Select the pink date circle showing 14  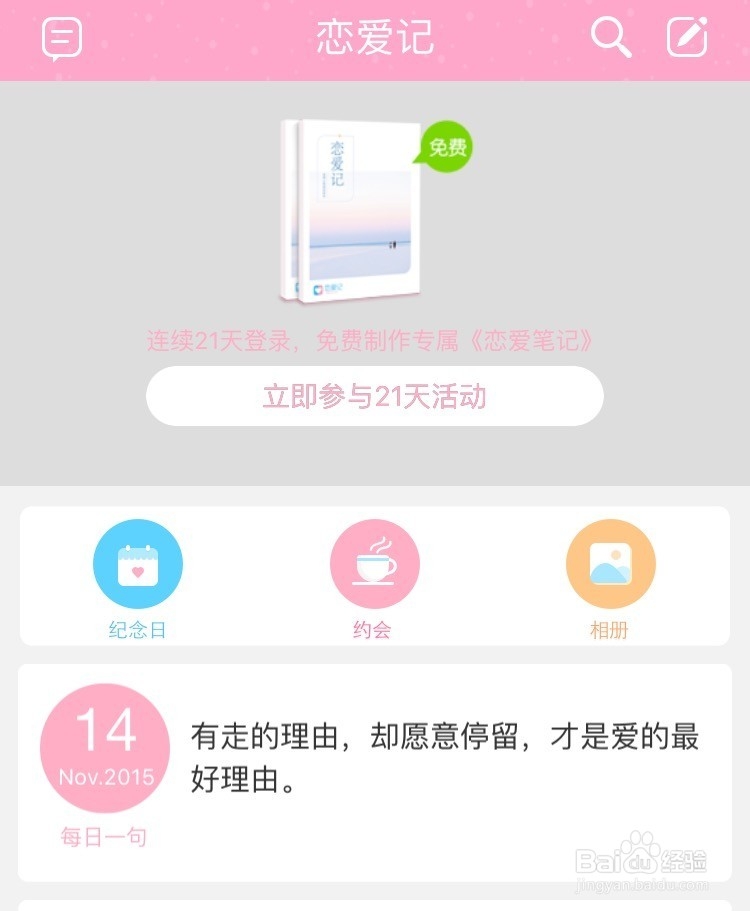coord(103,748)
